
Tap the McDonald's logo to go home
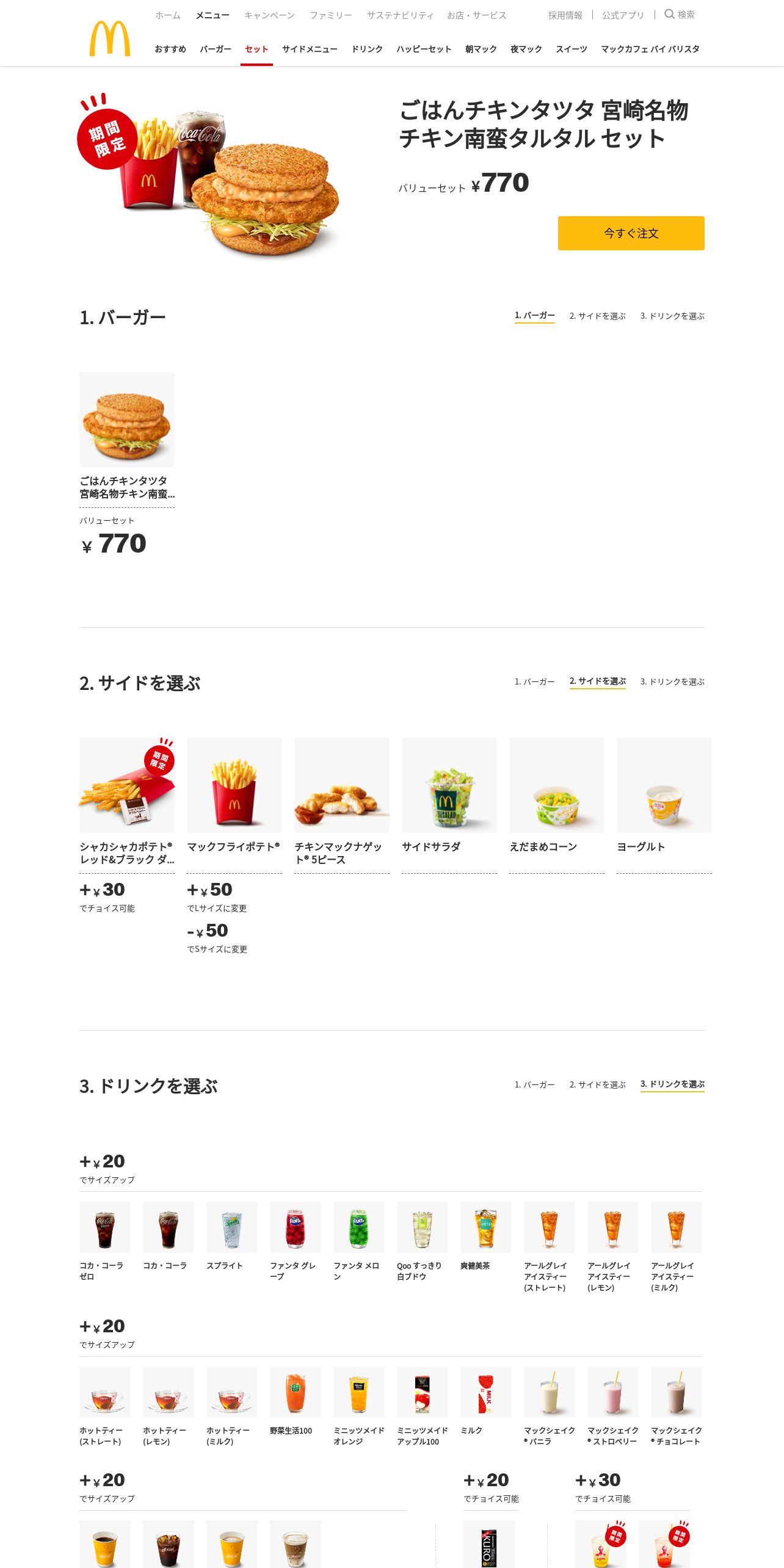pos(110,38)
